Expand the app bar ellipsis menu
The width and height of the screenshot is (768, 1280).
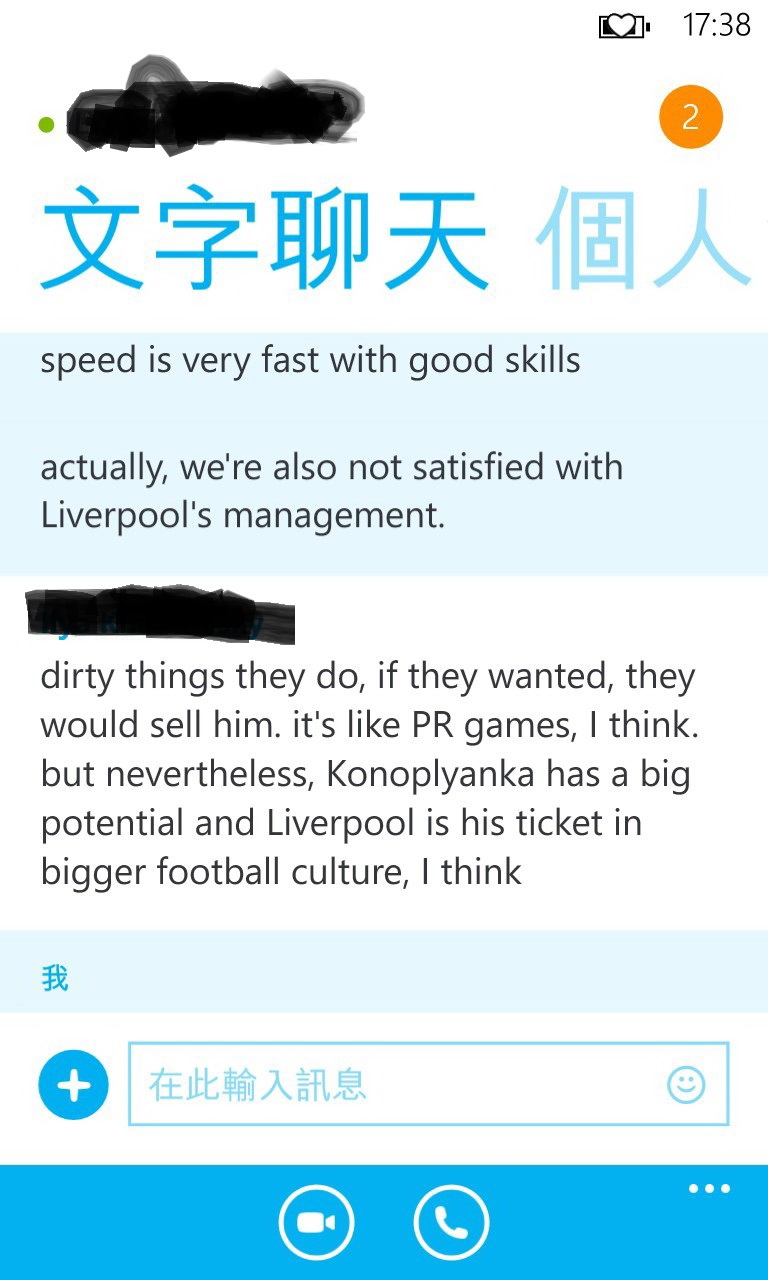[x=710, y=1189]
